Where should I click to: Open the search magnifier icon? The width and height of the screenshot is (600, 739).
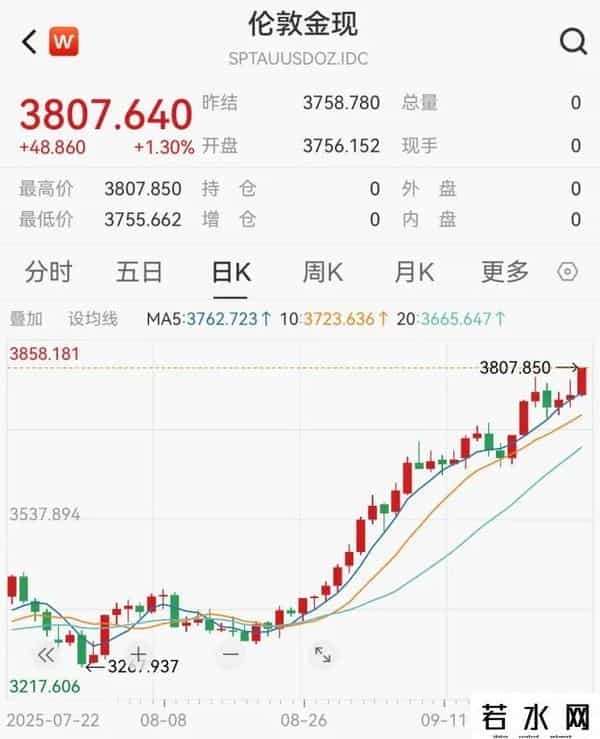(x=573, y=42)
